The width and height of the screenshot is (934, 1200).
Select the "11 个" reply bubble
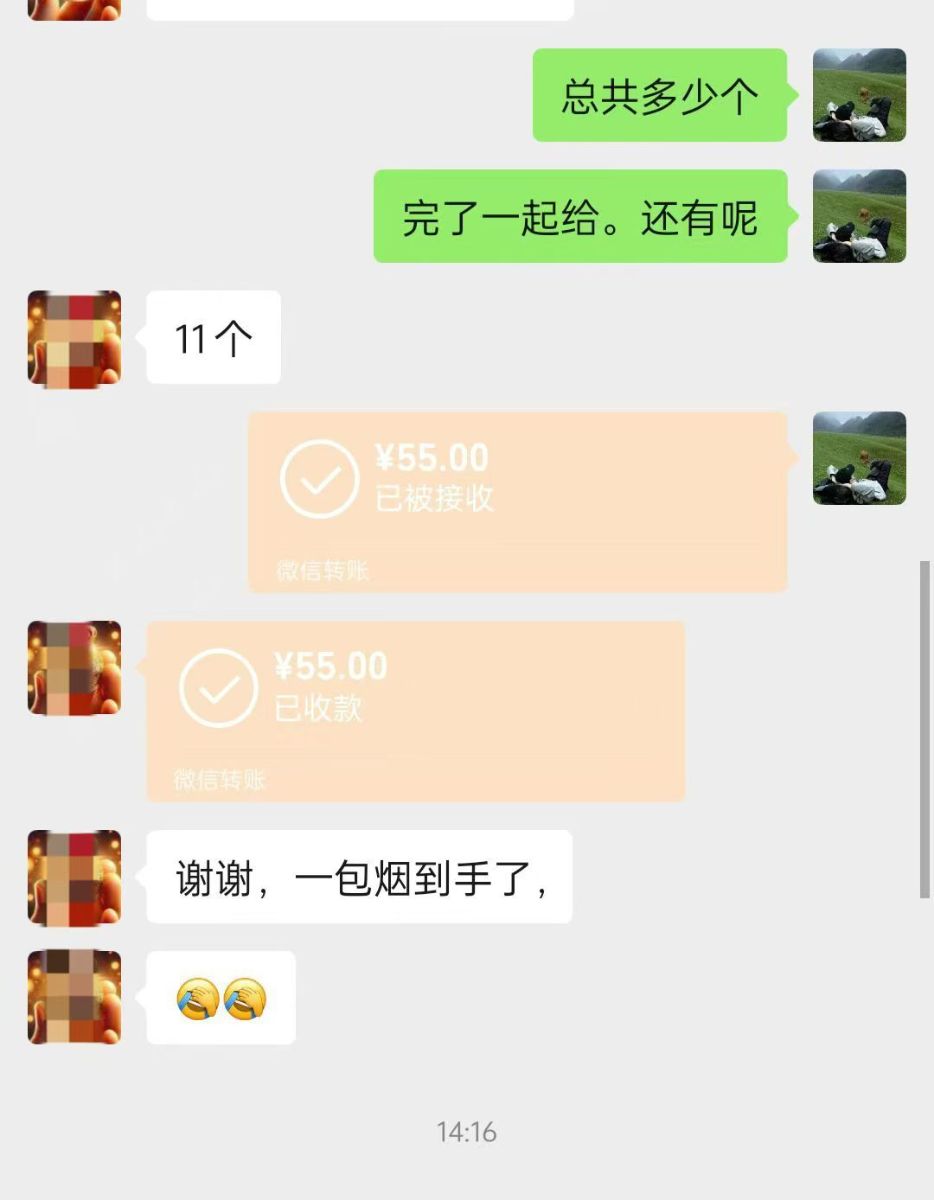213,338
